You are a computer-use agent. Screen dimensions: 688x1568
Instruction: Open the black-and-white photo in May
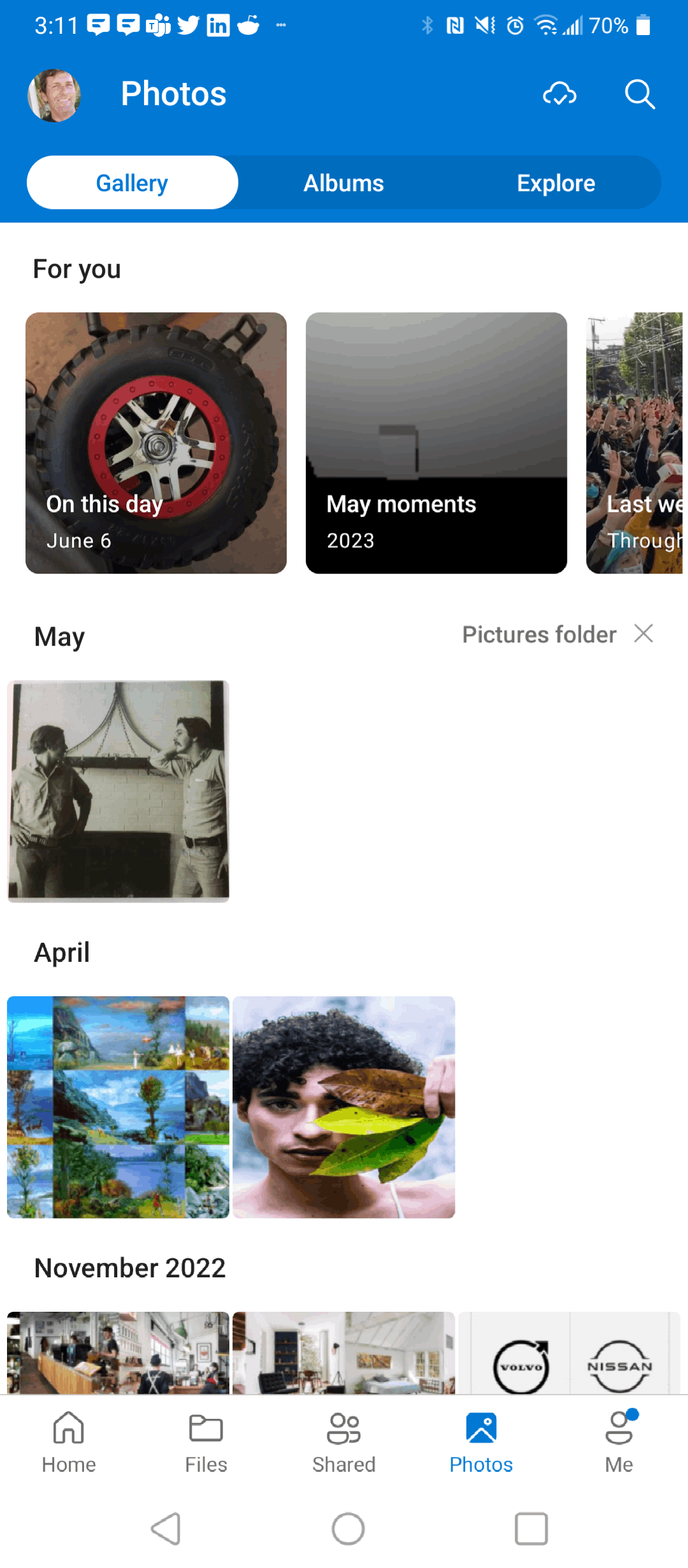tap(118, 791)
